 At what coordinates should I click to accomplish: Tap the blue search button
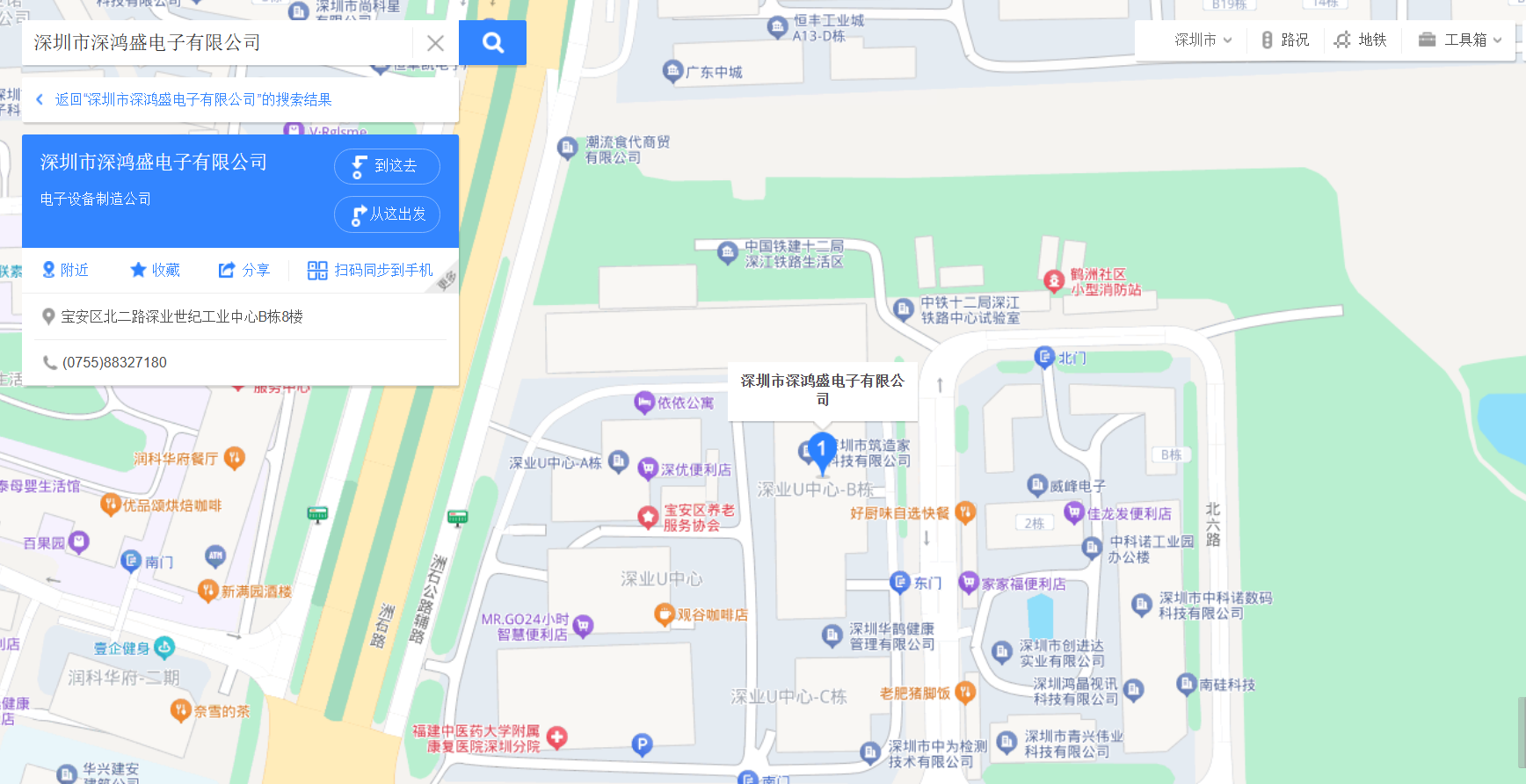click(x=492, y=42)
